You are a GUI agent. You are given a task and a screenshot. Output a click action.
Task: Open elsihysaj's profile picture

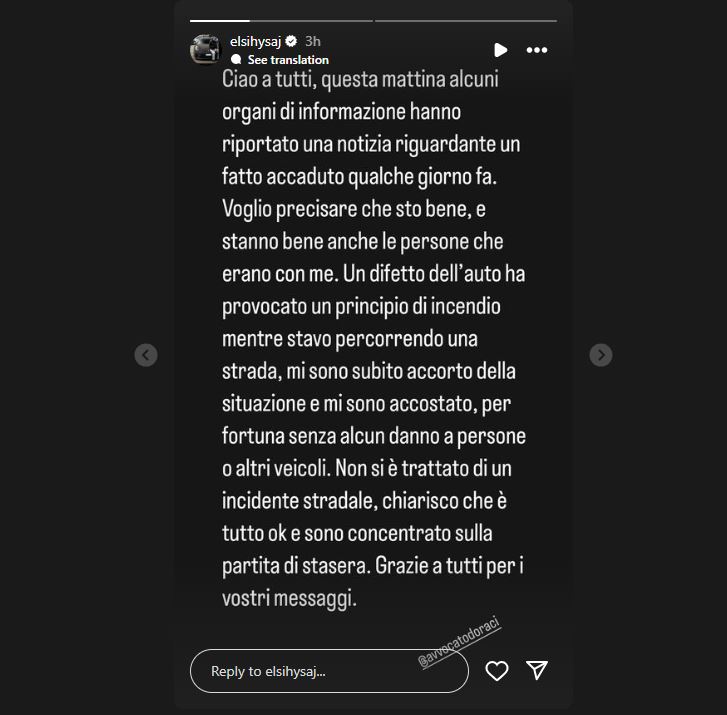[206, 49]
